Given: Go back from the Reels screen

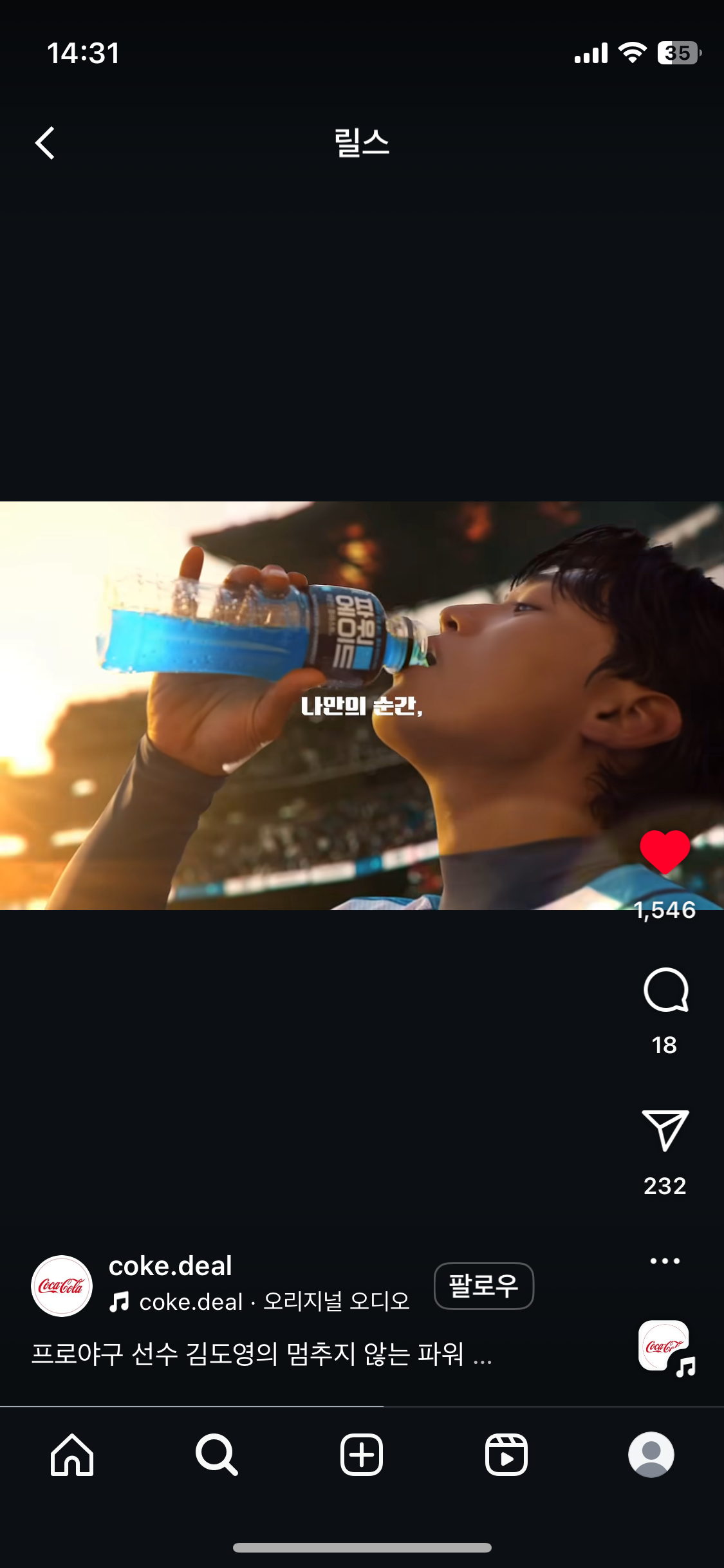Looking at the screenshot, I should click(45, 143).
